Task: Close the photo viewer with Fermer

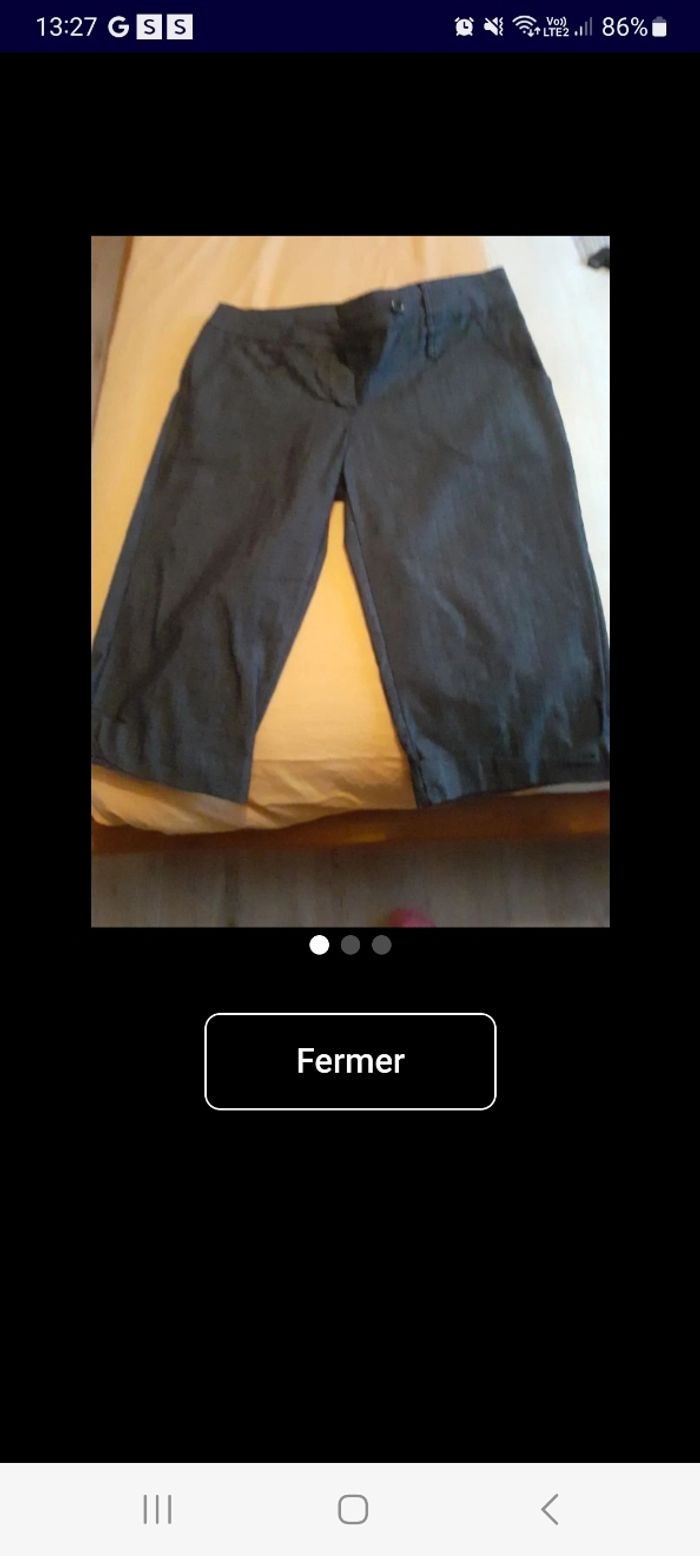Action: pos(350,1061)
